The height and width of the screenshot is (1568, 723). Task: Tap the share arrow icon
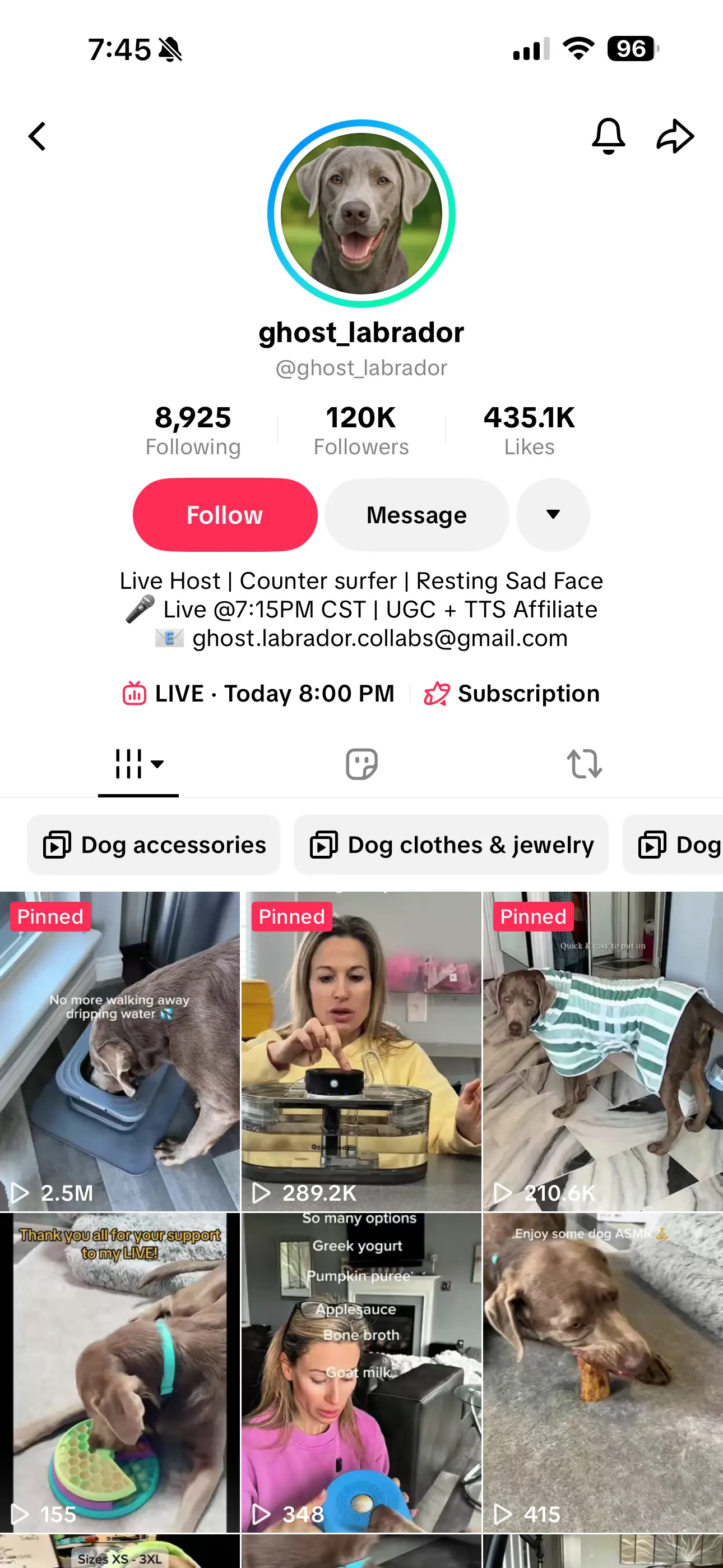pos(675,136)
